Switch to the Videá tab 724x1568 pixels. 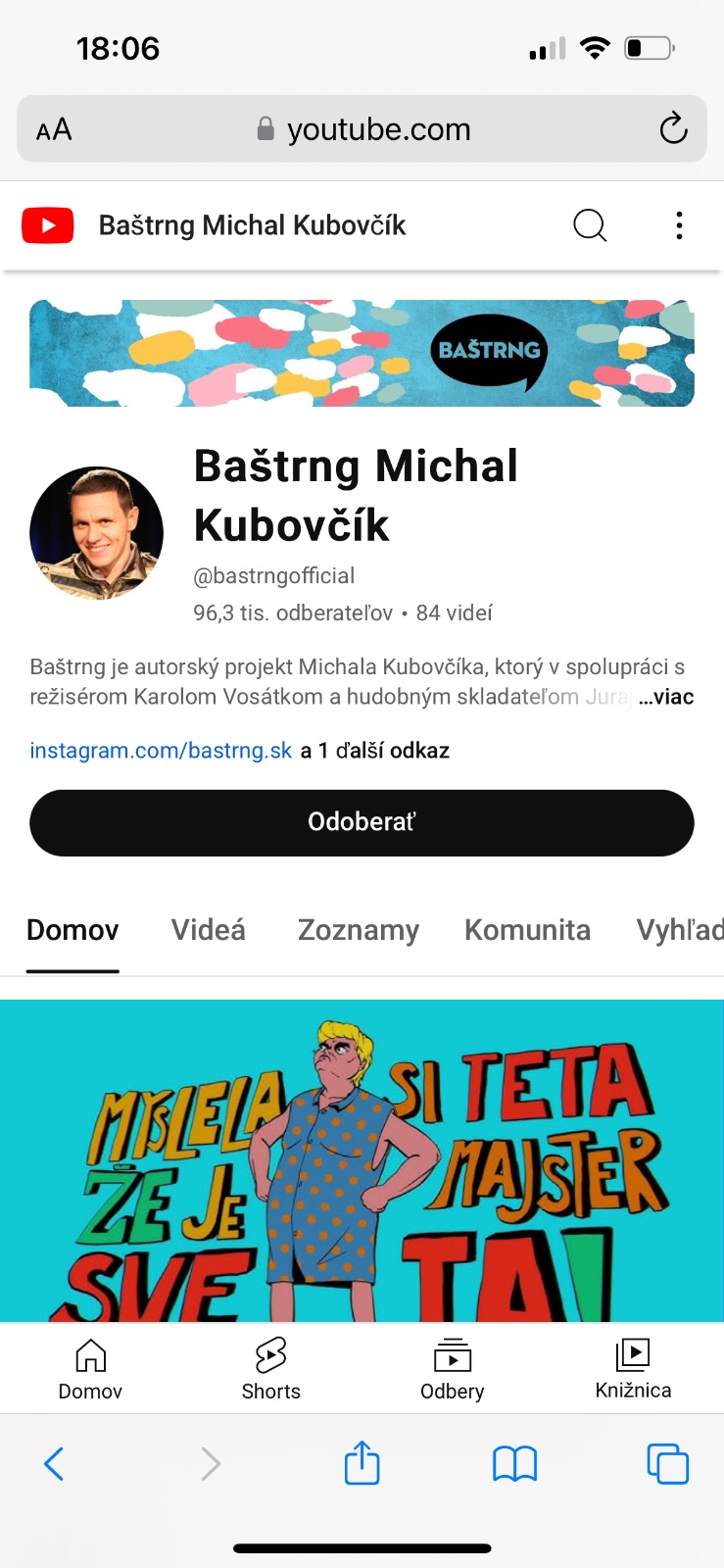tap(208, 929)
